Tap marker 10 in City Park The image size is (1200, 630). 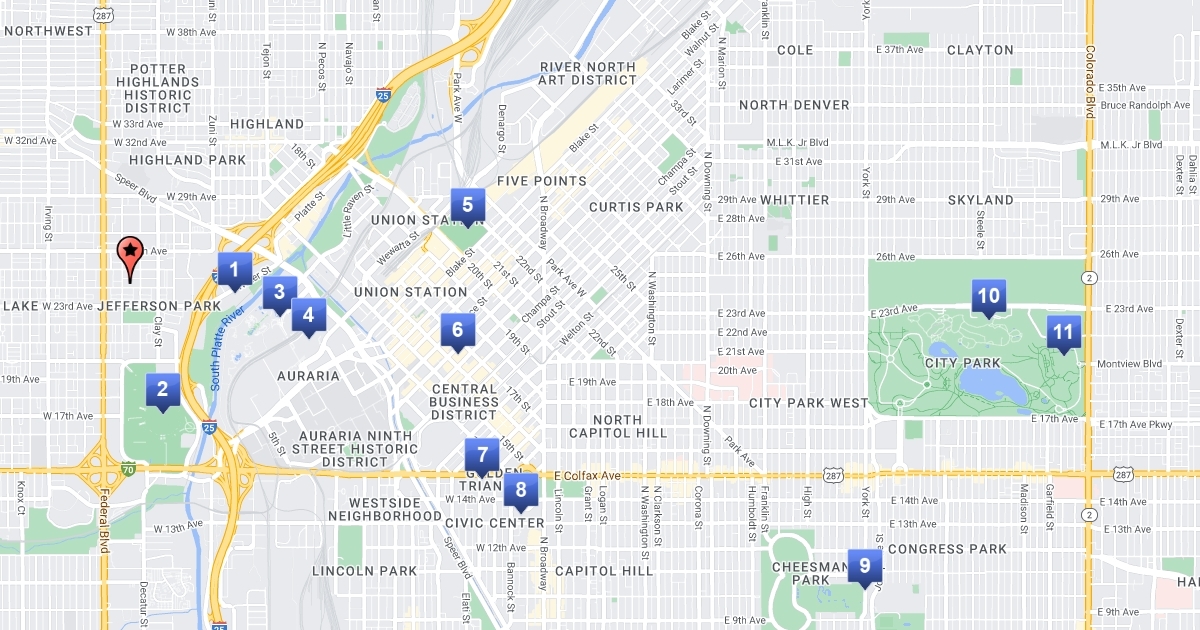[988, 296]
